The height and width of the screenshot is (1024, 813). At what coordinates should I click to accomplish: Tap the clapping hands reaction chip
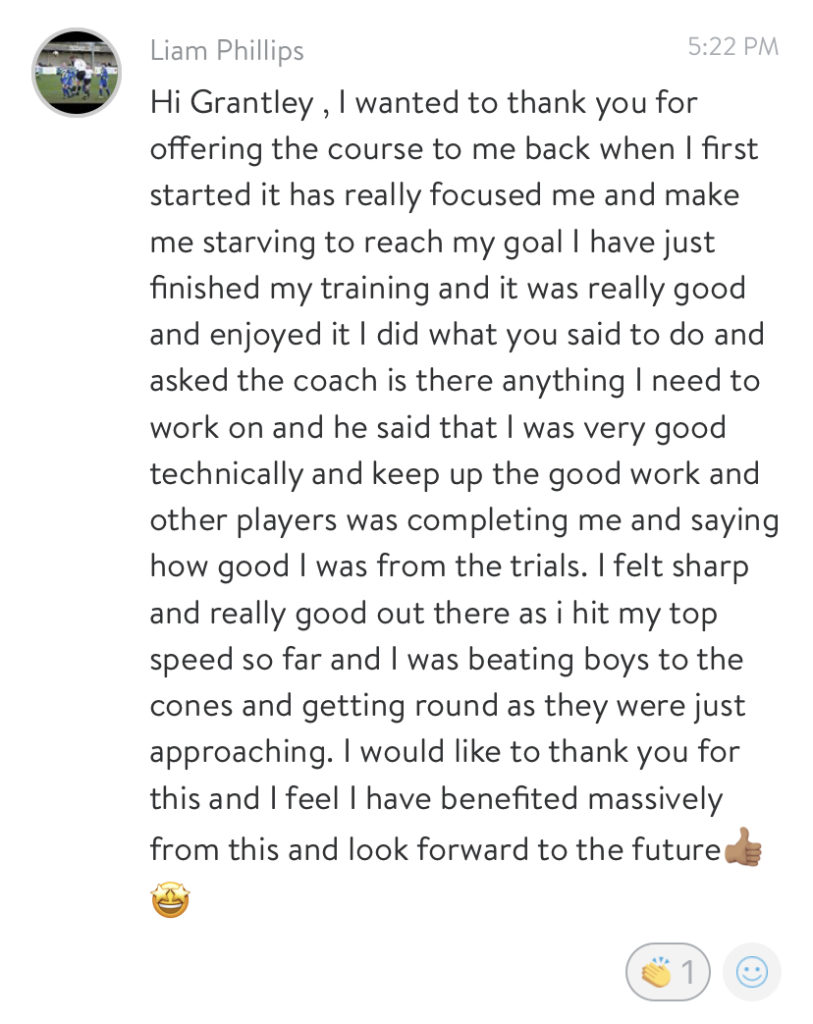point(668,972)
